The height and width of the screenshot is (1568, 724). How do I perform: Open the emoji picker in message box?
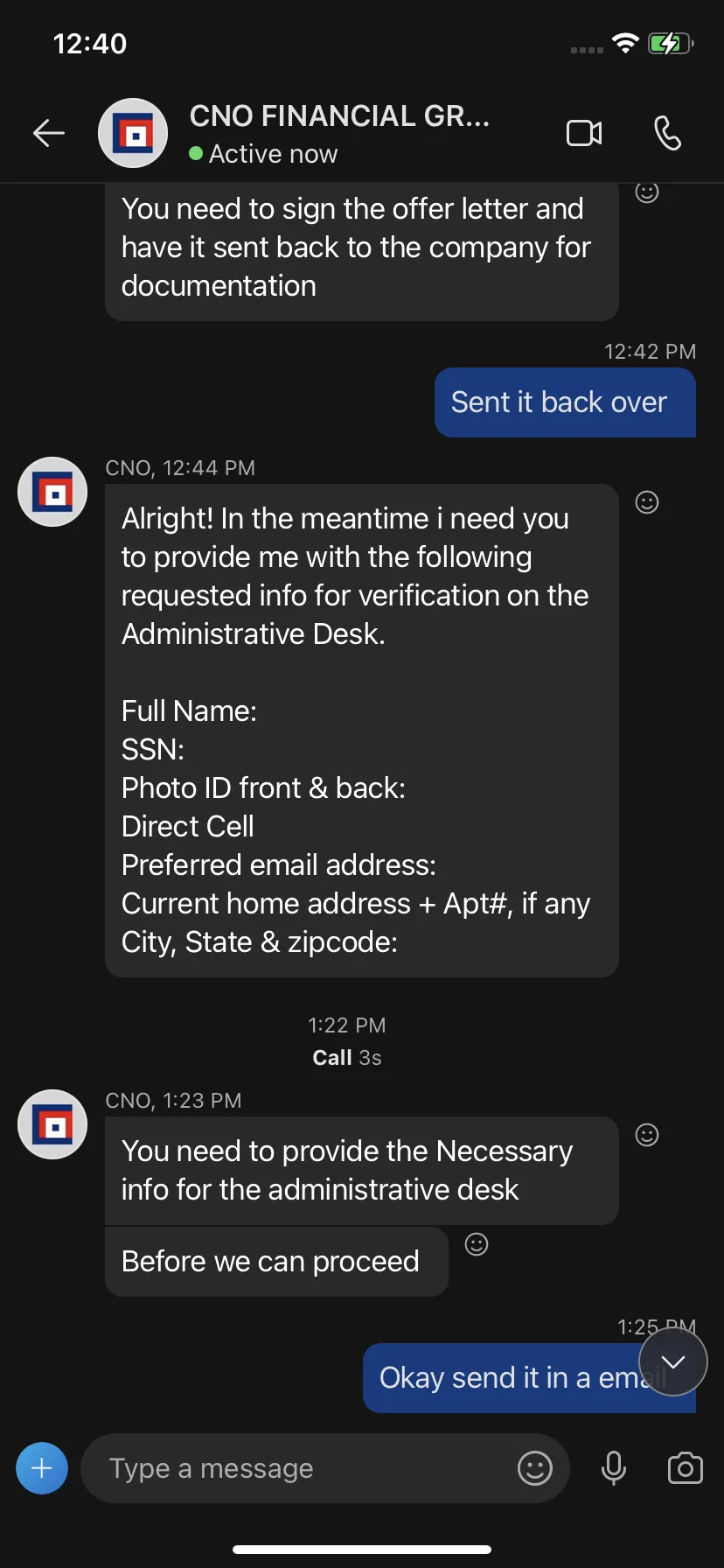point(535,1468)
